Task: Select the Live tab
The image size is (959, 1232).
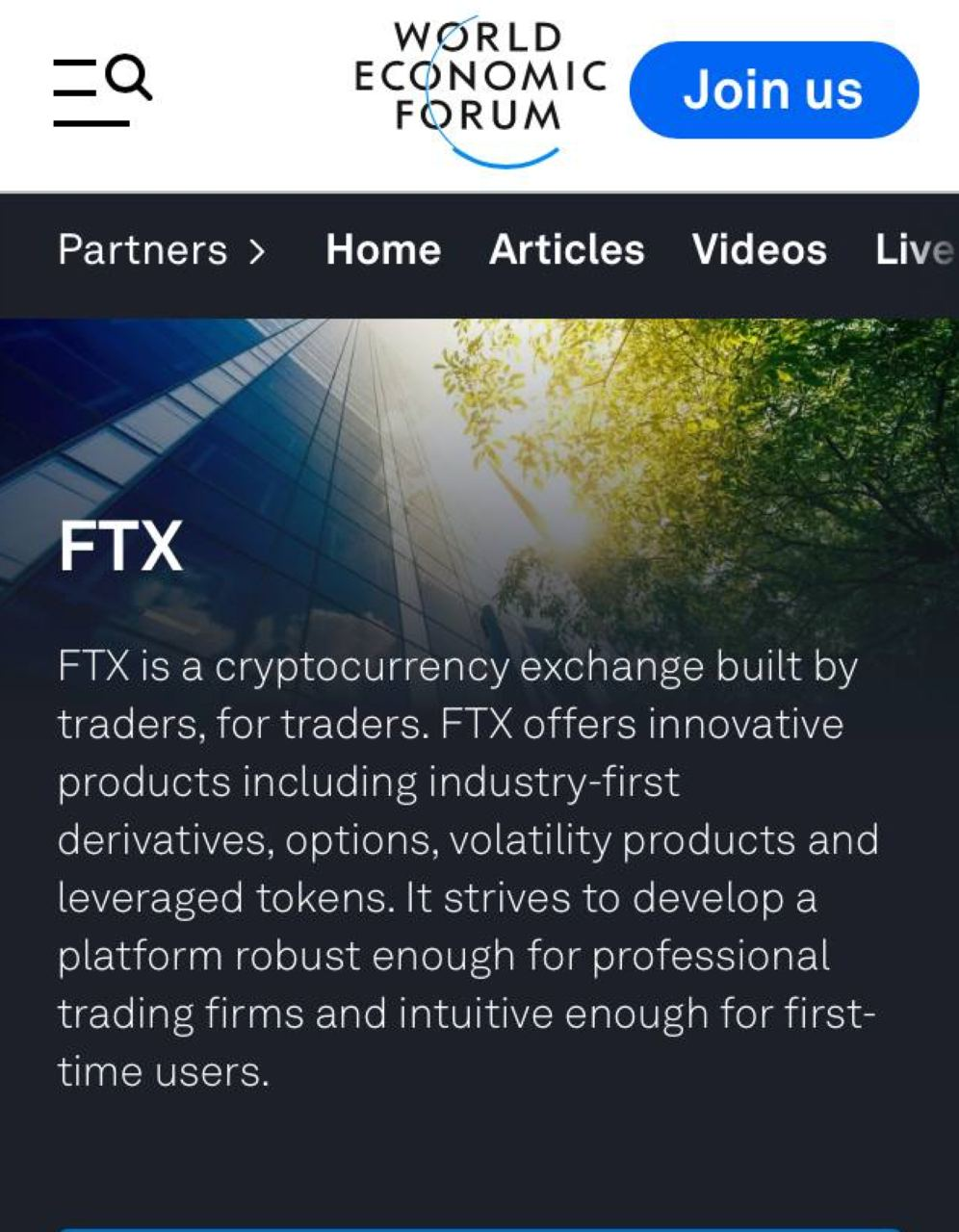Action: pos(913,250)
